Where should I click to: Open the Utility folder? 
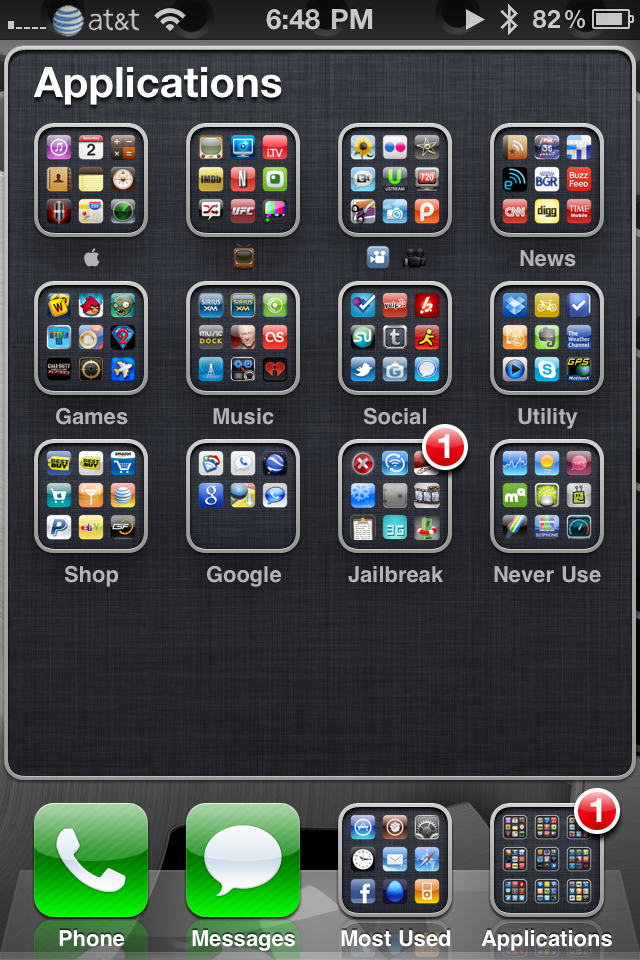547,339
